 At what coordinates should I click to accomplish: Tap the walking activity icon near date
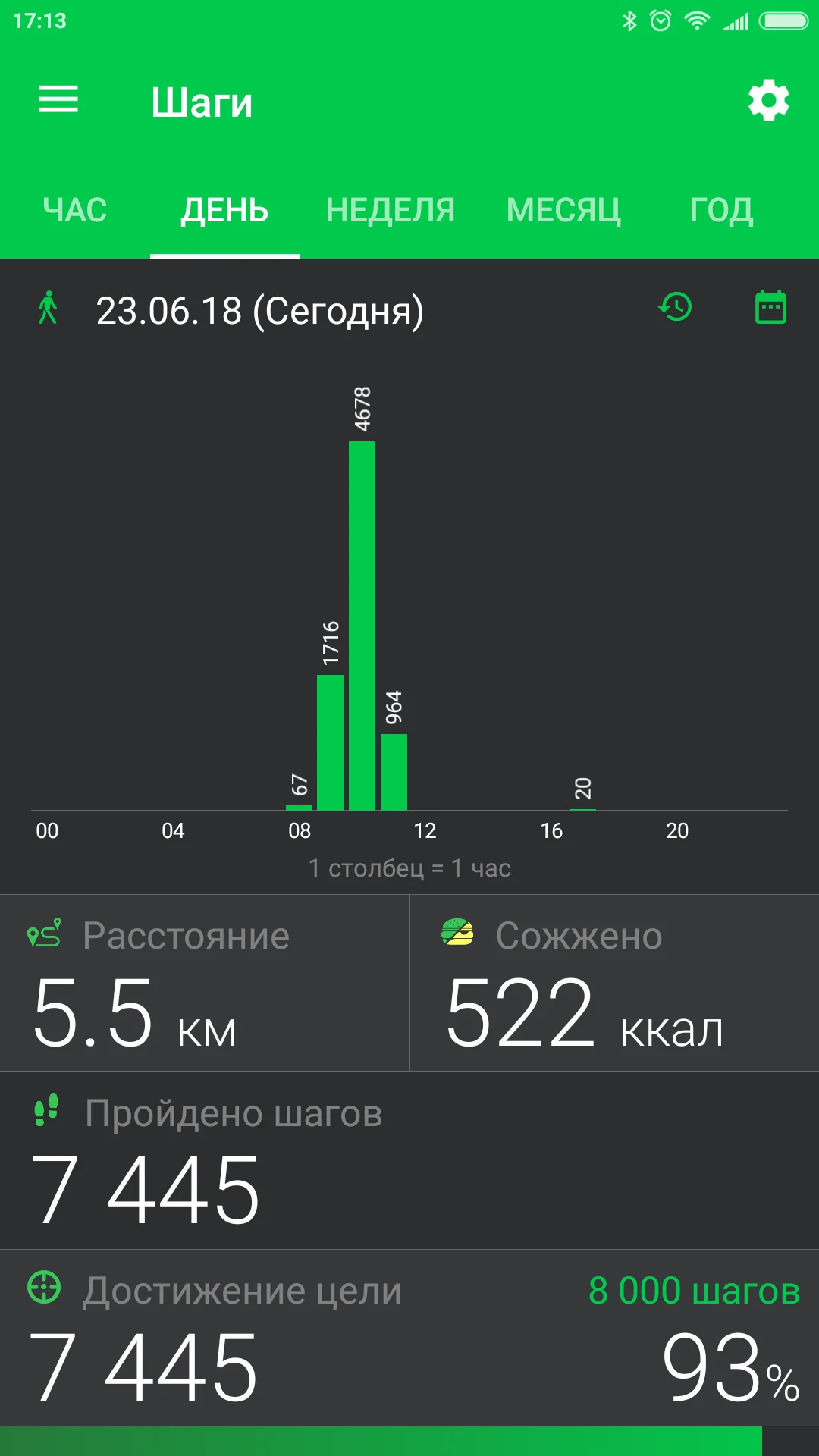point(48,308)
